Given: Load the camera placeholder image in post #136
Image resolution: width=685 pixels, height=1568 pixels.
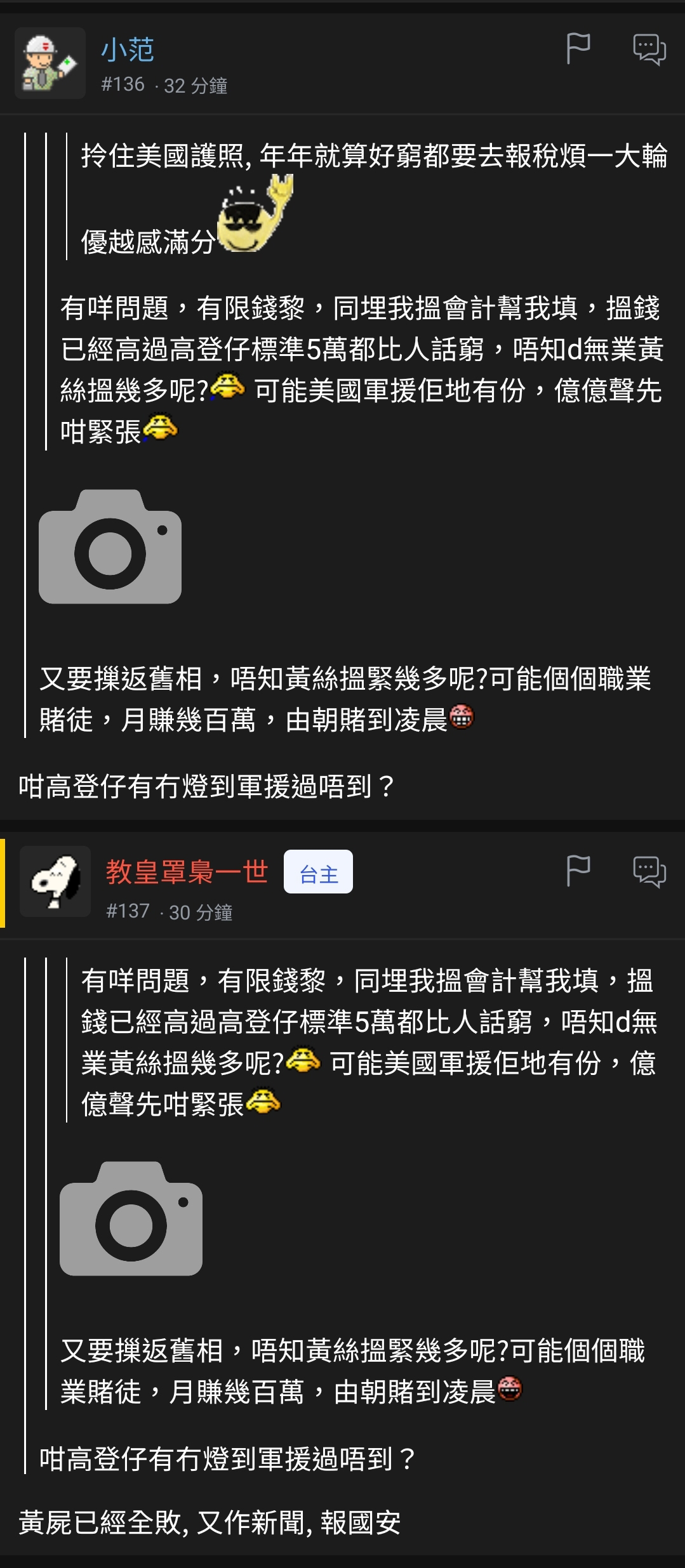Looking at the screenshot, I should click(110, 546).
